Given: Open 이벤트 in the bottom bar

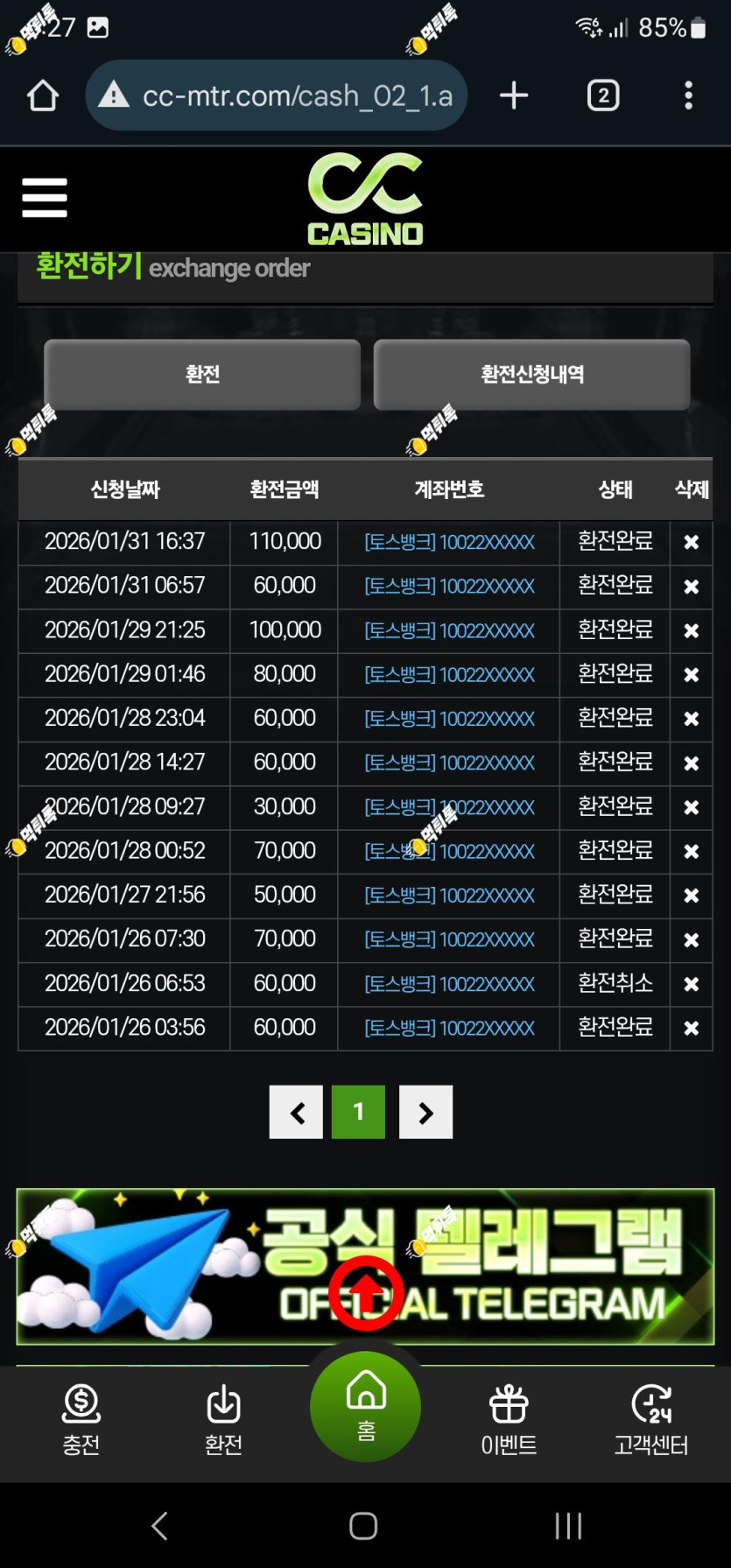Looking at the screenshot, I should (x=509, y=1420).
